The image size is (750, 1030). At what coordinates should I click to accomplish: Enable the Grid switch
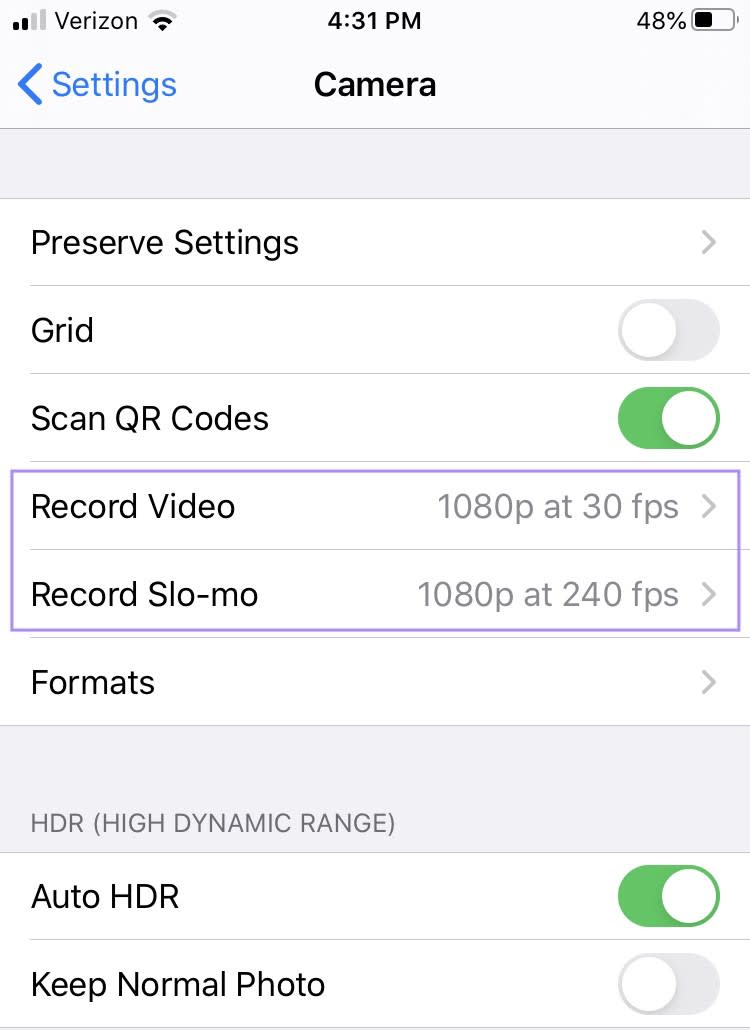(x=669, y=330)
